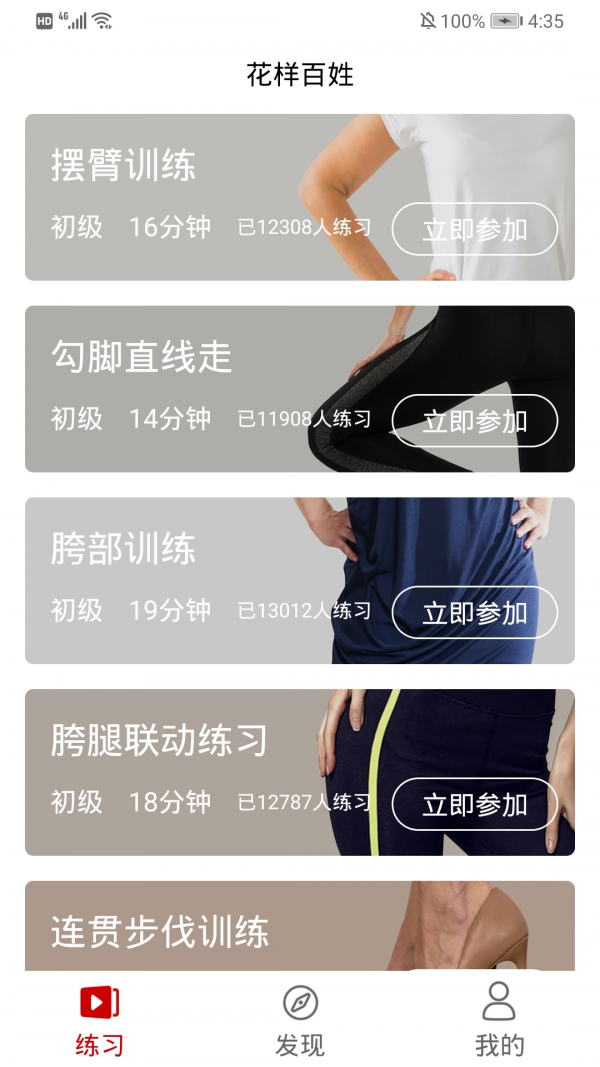Open the 勾脚直线走 course card

pyautogui.click(x=200, y=372)
